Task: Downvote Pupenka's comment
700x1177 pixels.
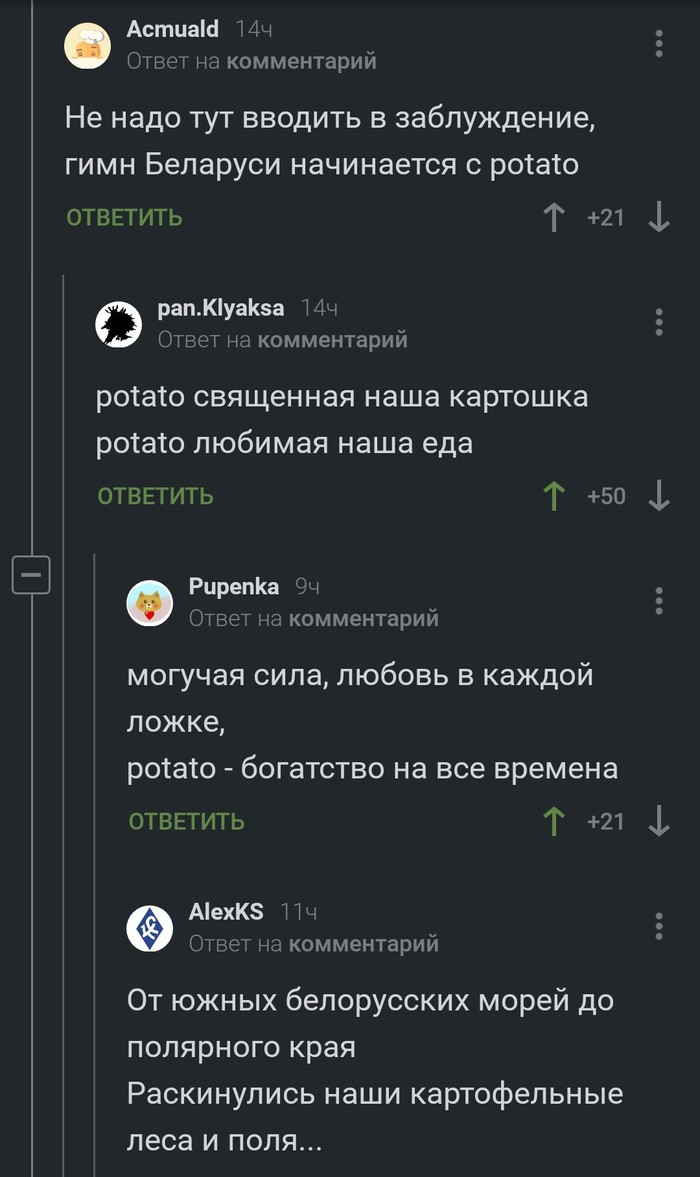Action: click(x=658, y=822)
